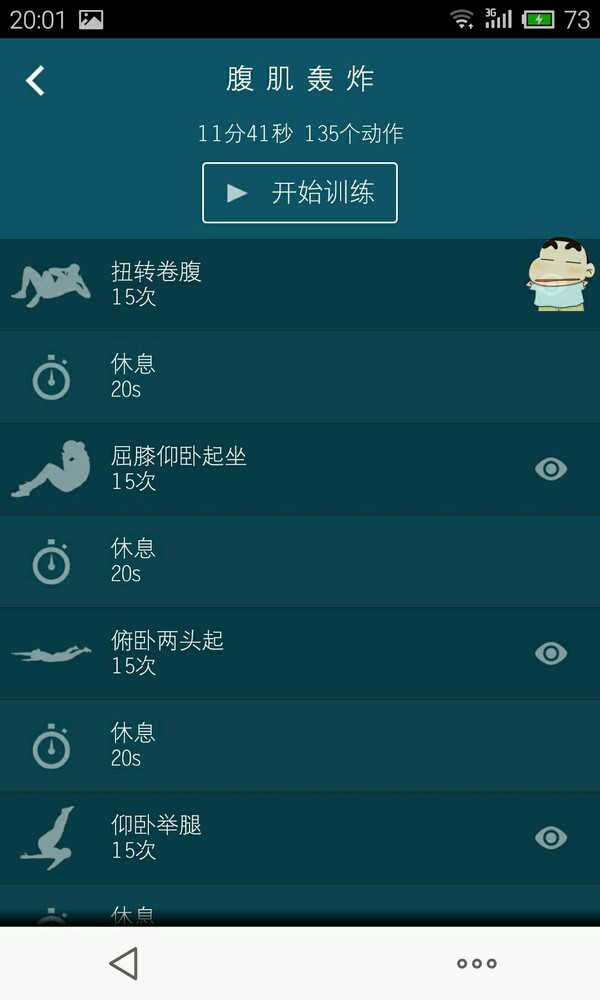Tap the system back triangle button
This screenshot has height=1000, width=600.
(x=123, y=963)
